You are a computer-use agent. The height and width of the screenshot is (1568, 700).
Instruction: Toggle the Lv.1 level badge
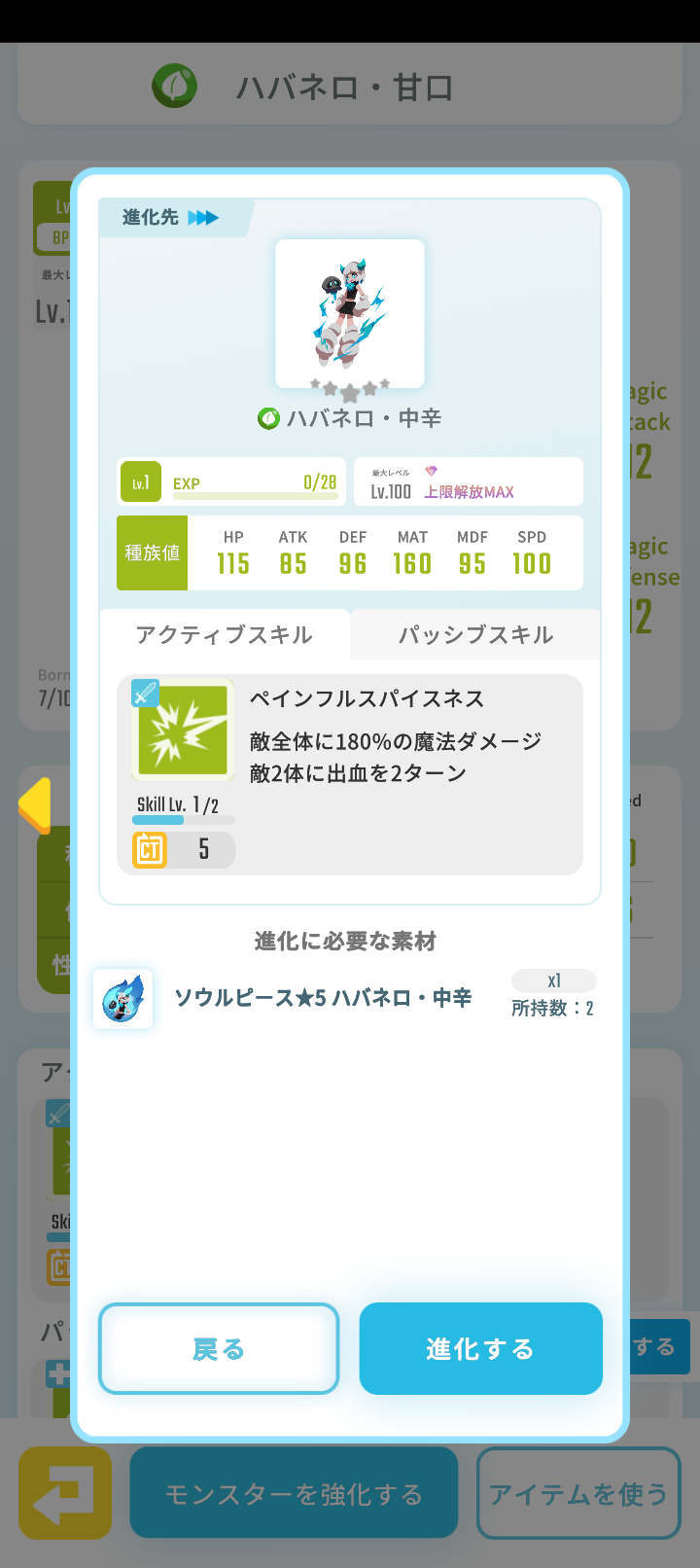point(140,481)
